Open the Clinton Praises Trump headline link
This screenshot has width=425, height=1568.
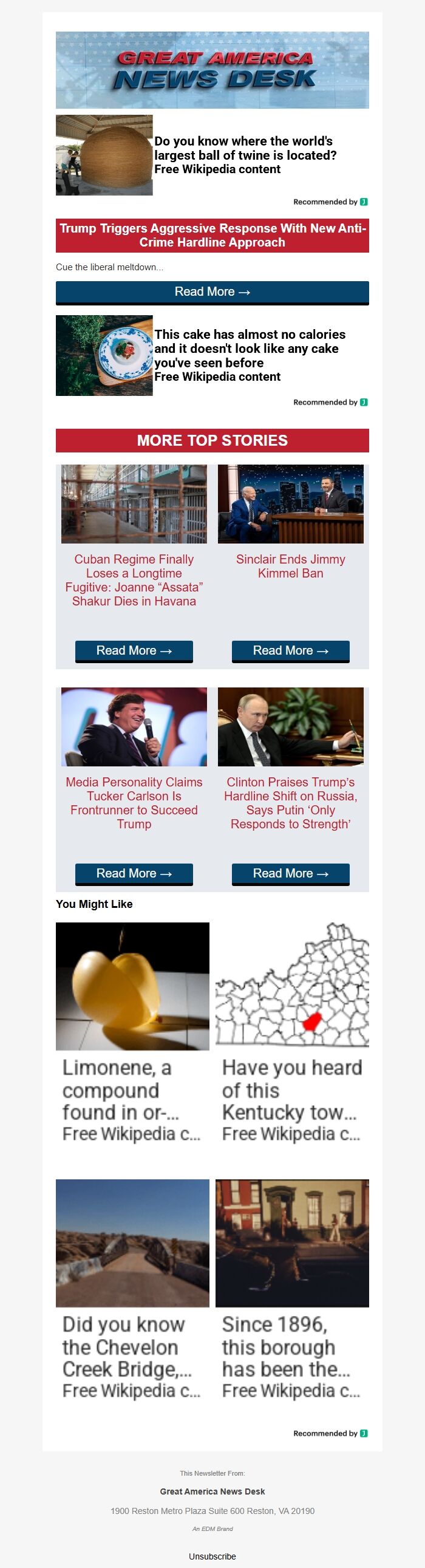pos(290,803)
